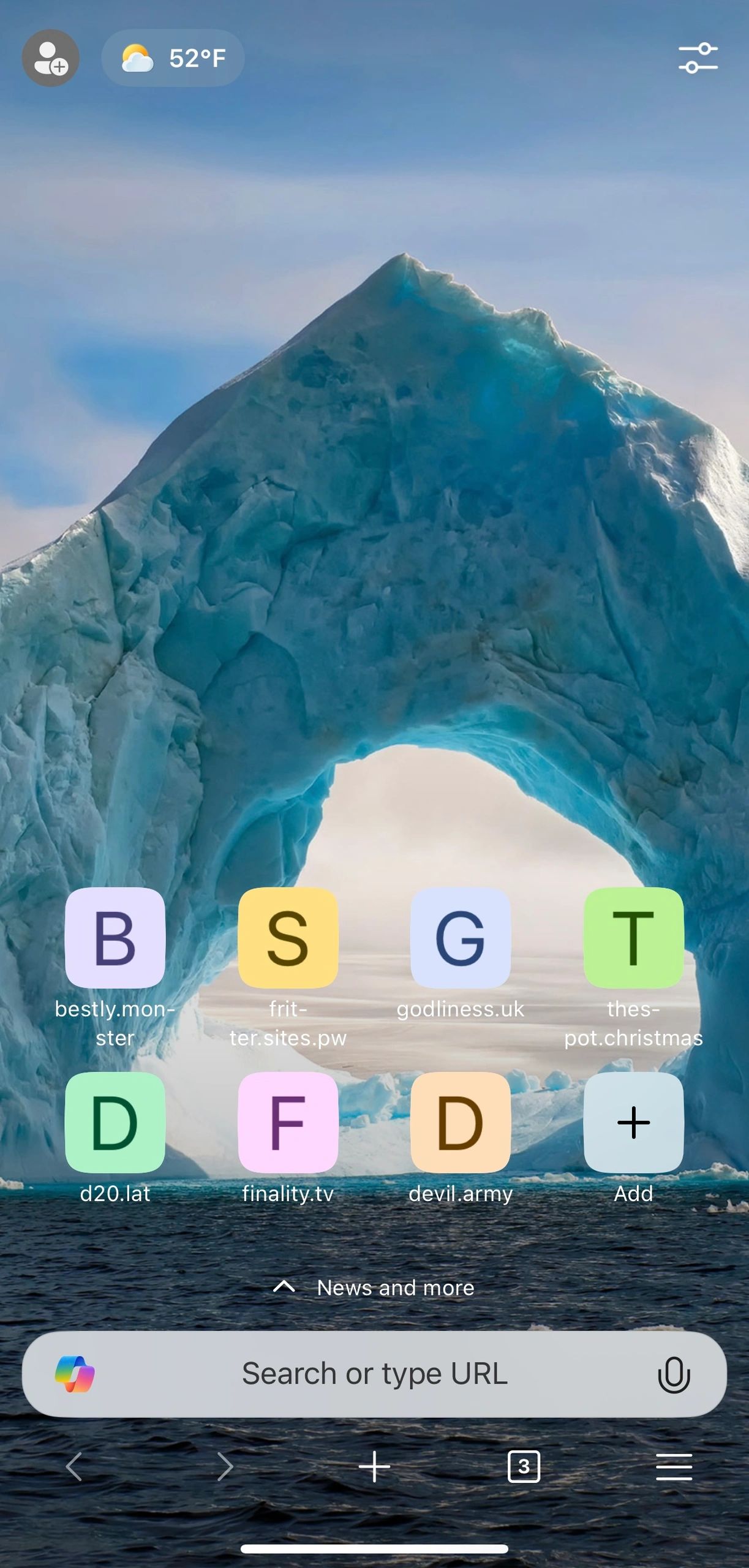Open the devil.army shortcut
This screenshot has width=749, height=1568.
(461, 1122)
